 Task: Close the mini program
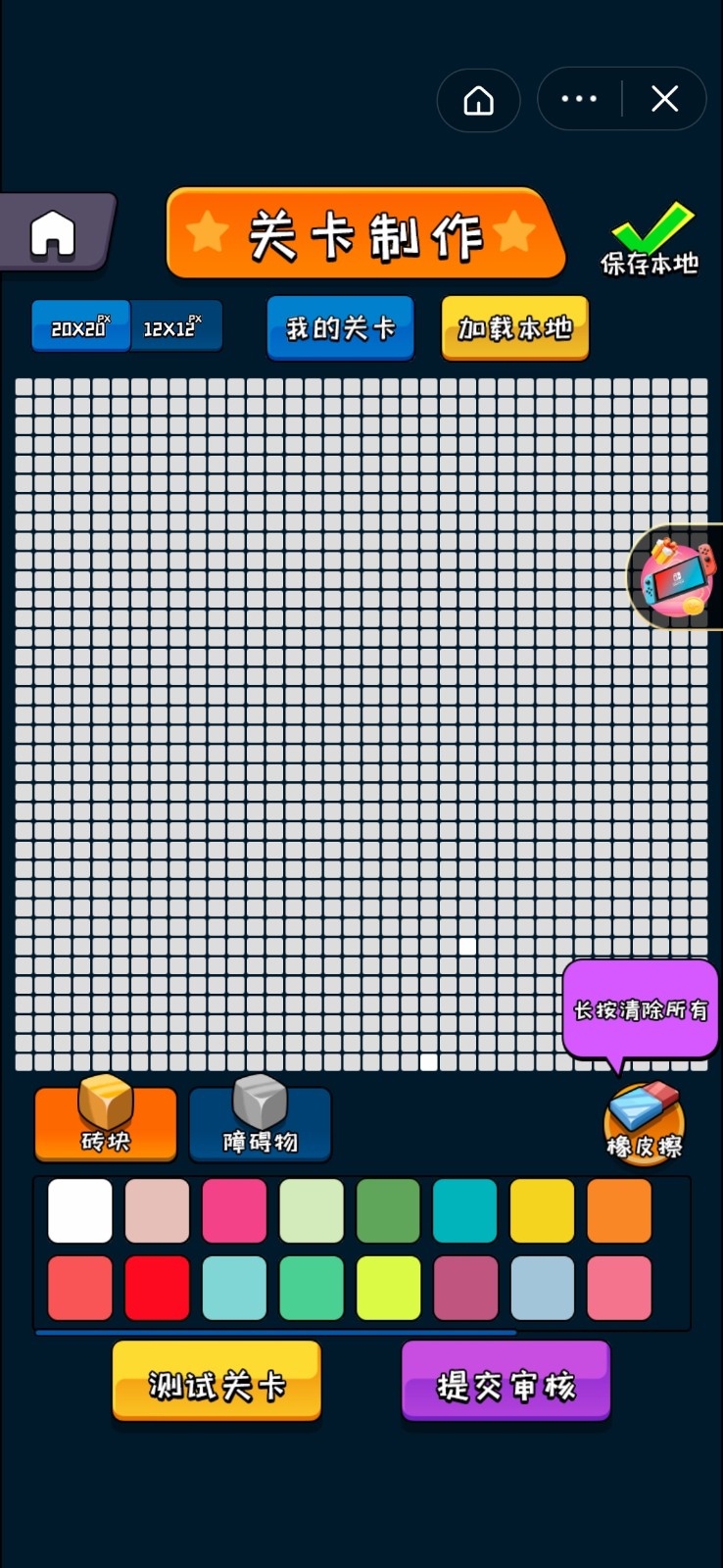[x=665, y=99]
